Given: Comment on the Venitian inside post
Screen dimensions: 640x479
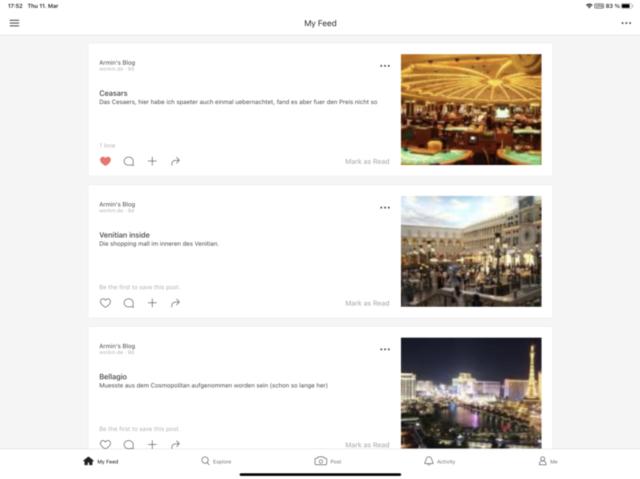Looking at the screenshot, I should click(x=129, y=303).
